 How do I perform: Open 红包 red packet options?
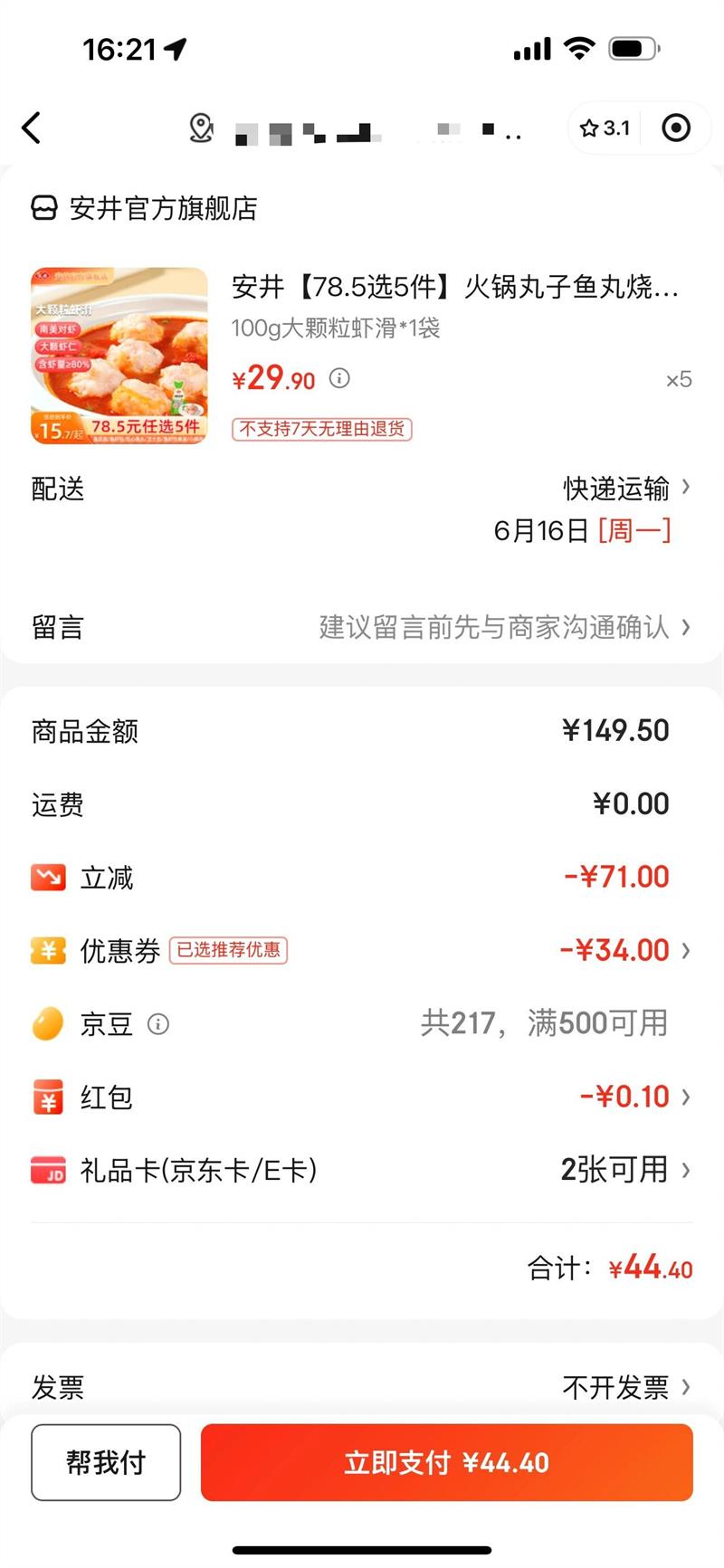pyautogui.click(x=633, y=1098)
